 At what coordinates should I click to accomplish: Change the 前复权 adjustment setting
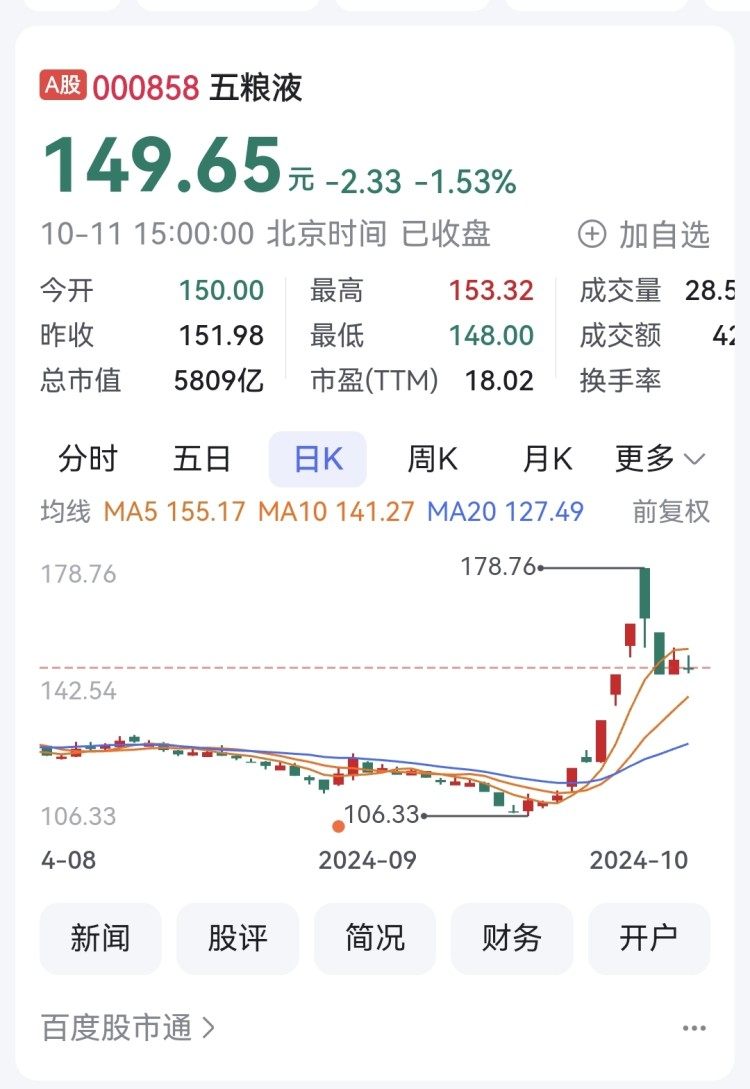(x=671, y=512)
